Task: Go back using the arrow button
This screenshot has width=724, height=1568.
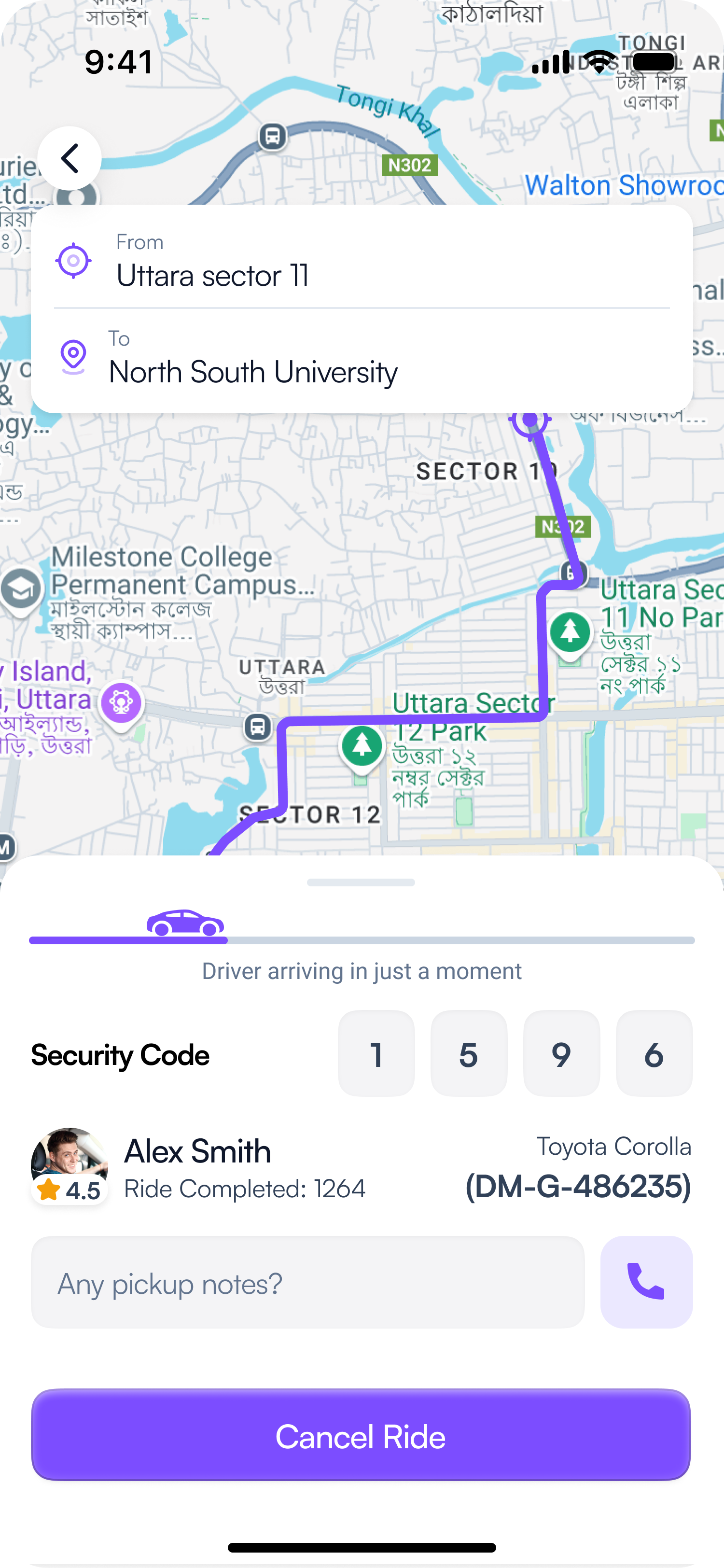Action: coord(70,158)
